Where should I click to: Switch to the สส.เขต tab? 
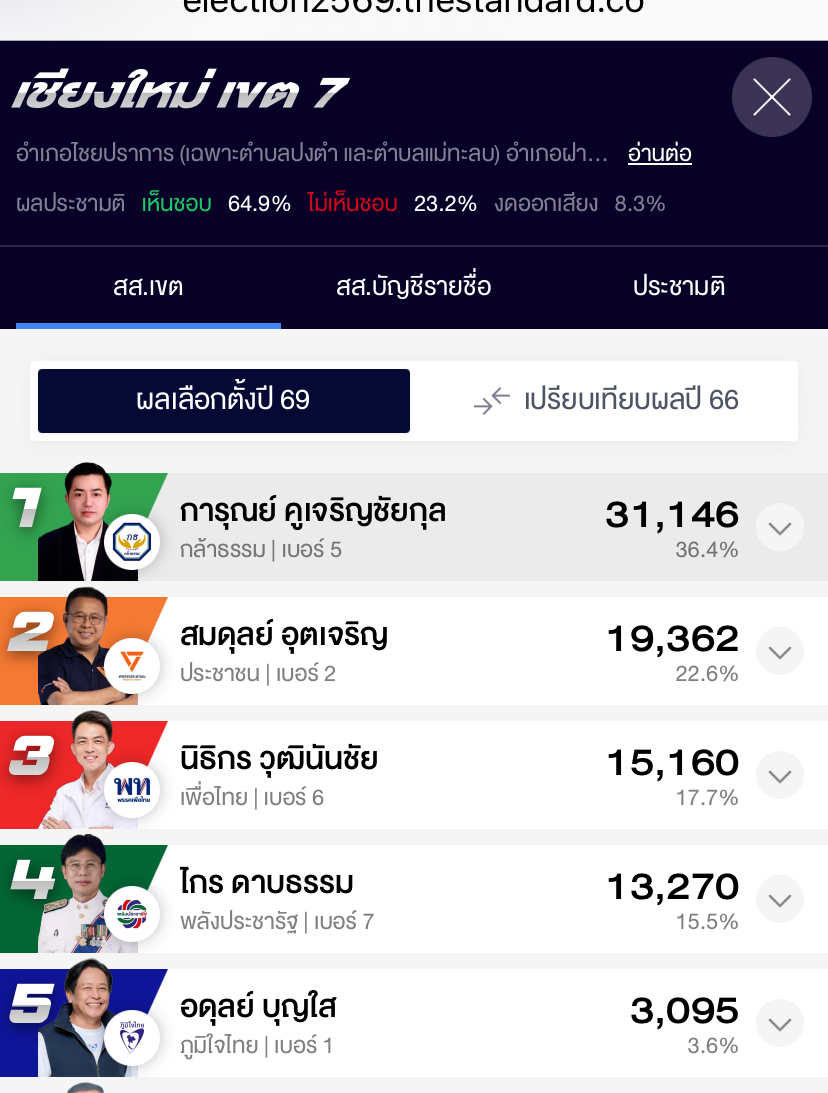point(148,288)
